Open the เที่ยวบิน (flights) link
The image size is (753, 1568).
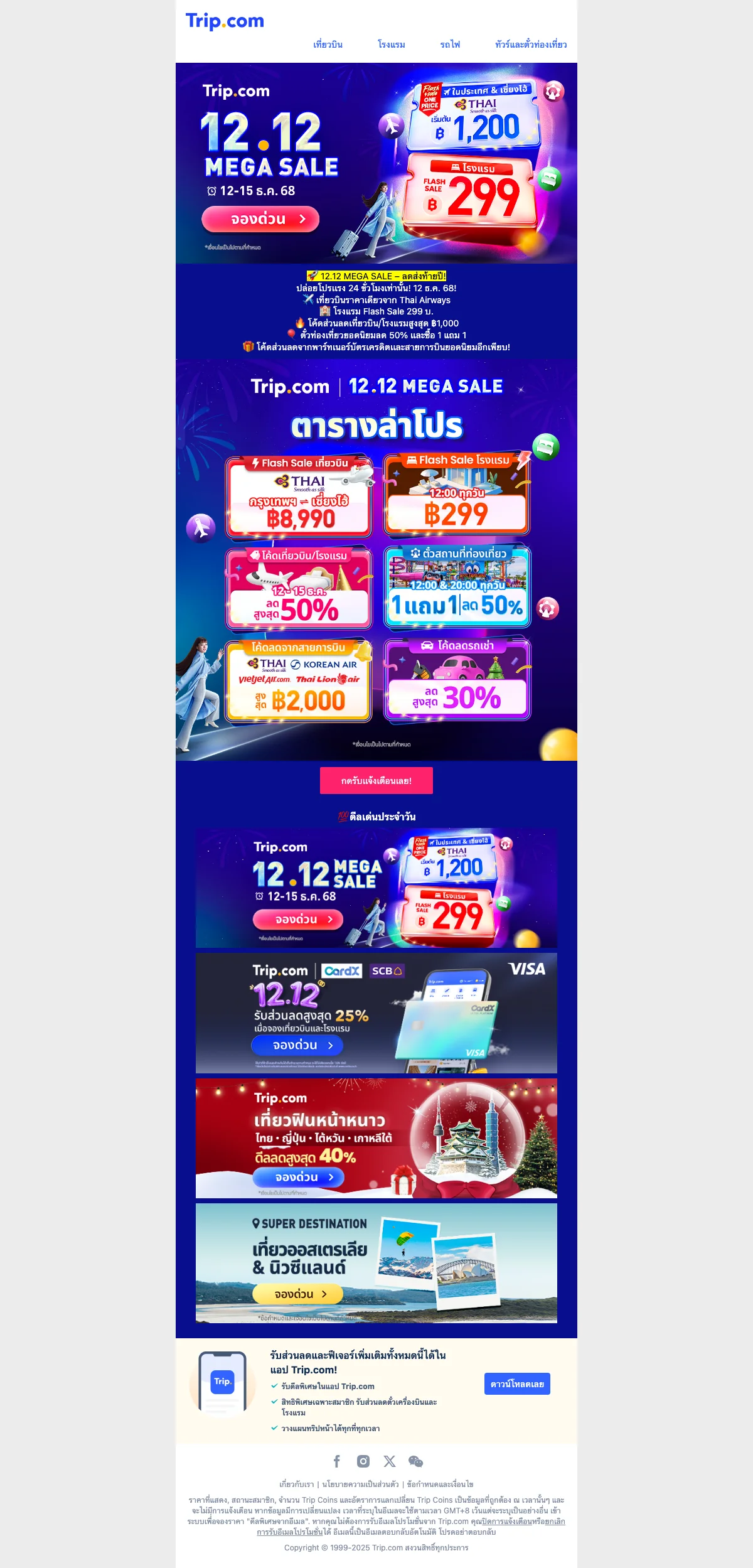coord(328,45)
